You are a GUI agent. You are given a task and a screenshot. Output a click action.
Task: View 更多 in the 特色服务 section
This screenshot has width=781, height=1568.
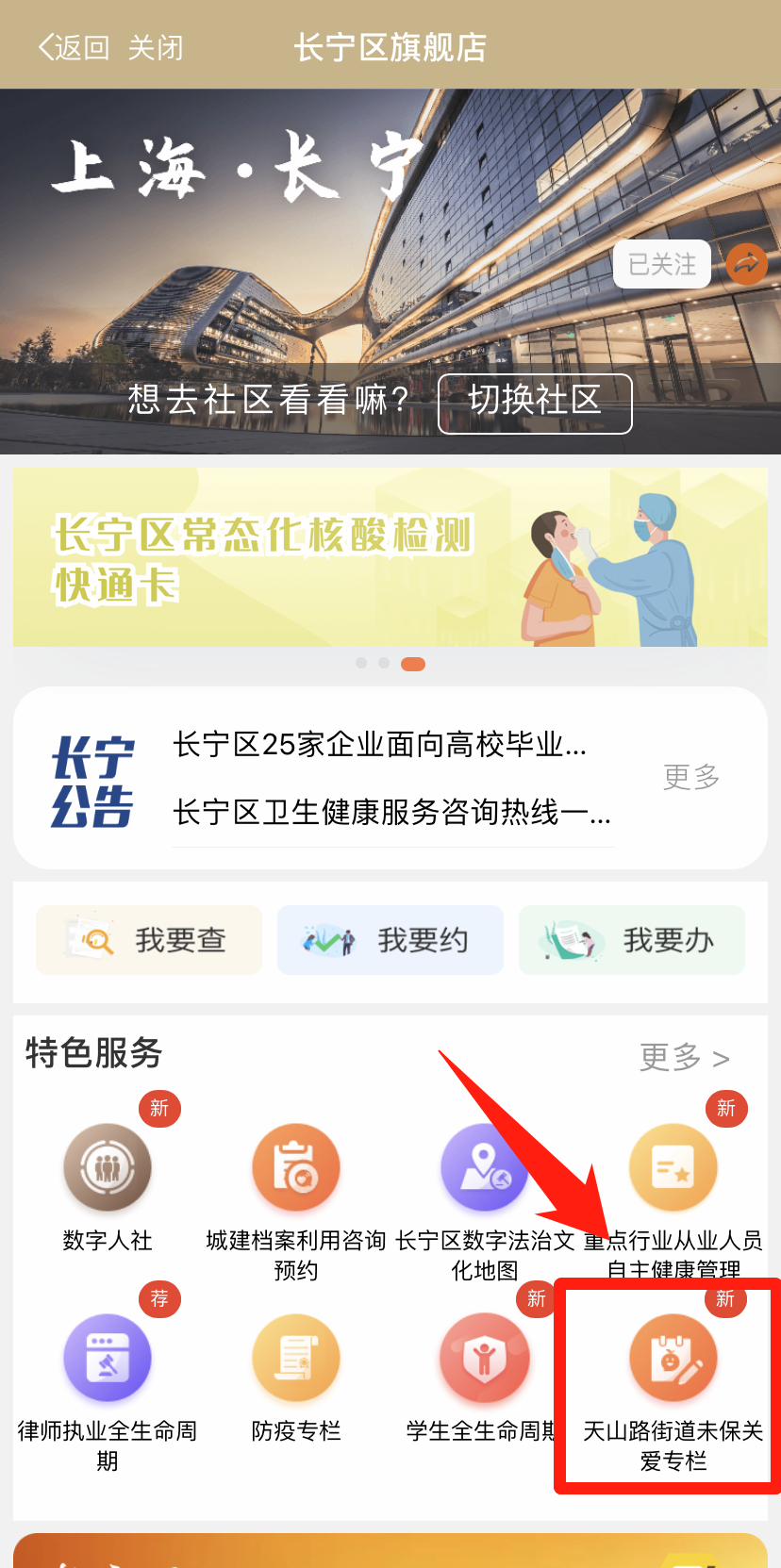pyautogui.click(x=684, y=1058)
